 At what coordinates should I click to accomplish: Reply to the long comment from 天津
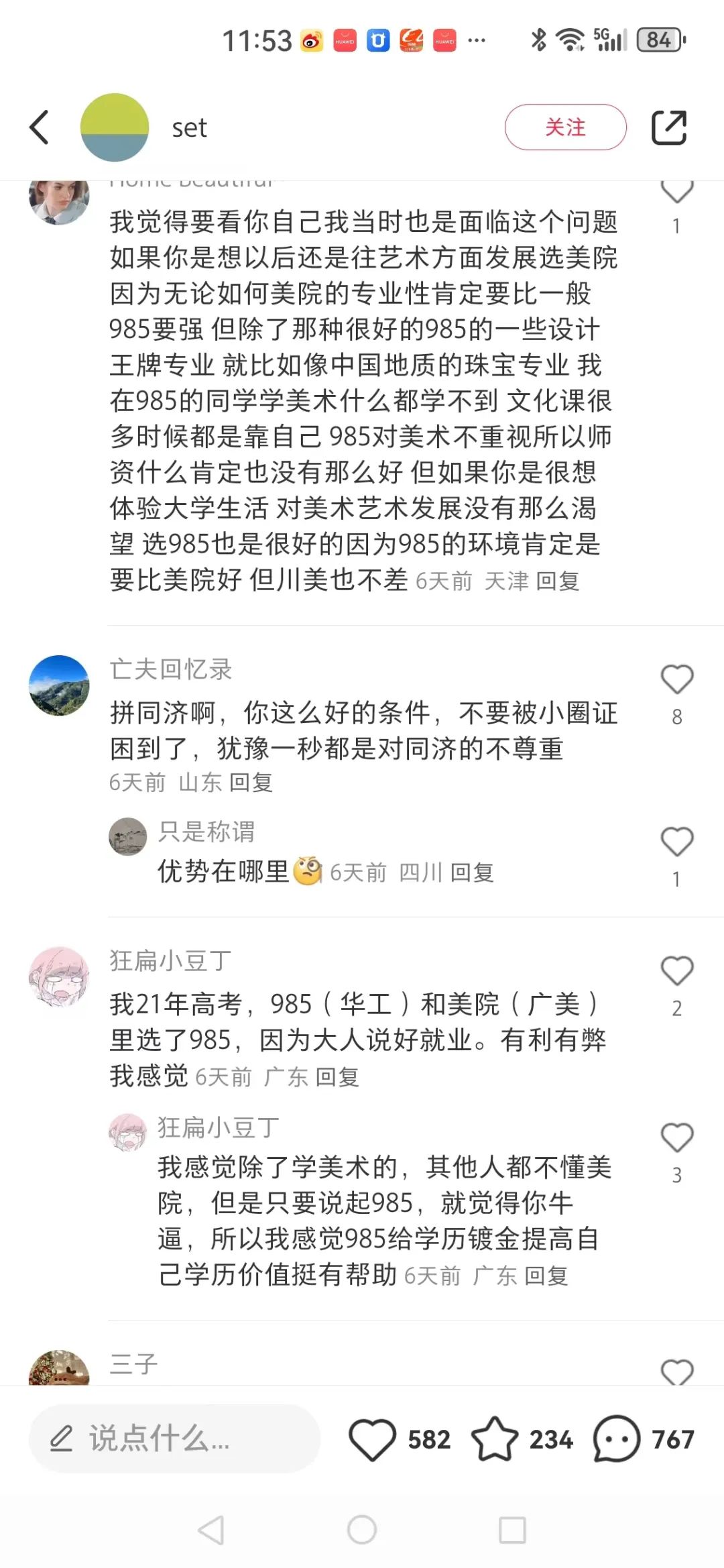tap(557, 581)
